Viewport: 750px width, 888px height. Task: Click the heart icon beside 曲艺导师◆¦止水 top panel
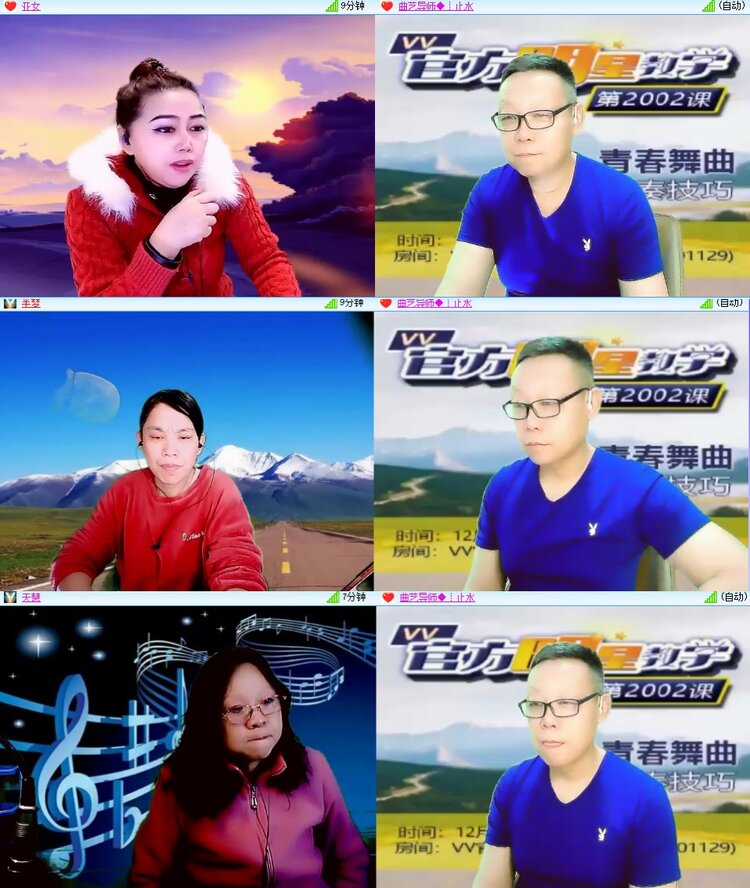385,8
